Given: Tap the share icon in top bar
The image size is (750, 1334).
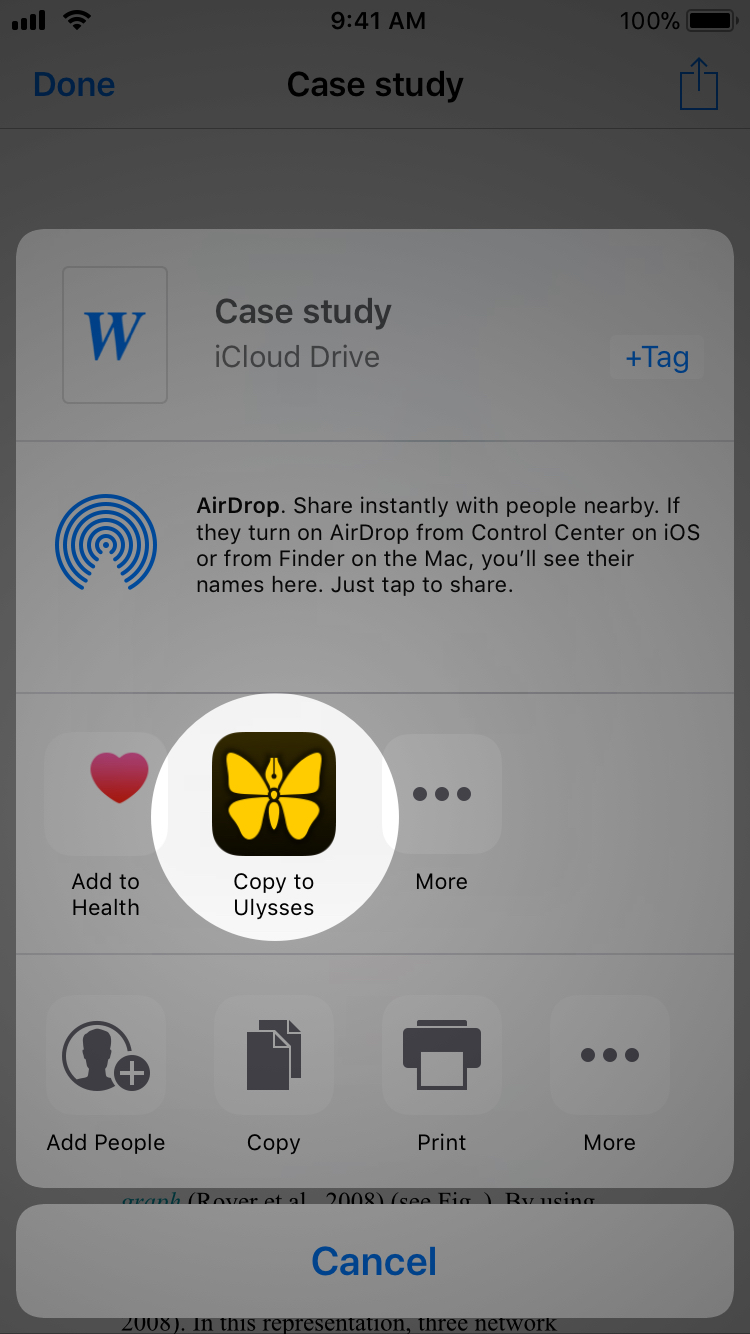Looking at the screenshot, I should tap(699, 84).
